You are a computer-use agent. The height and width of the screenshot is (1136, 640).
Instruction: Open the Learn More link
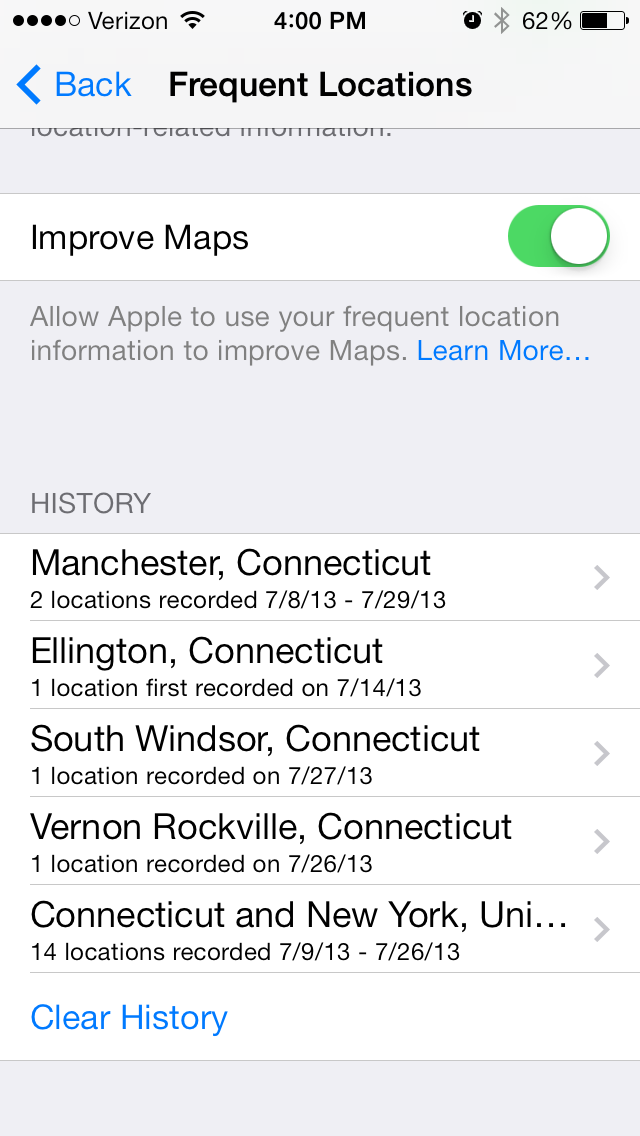(x=503, y=351)
